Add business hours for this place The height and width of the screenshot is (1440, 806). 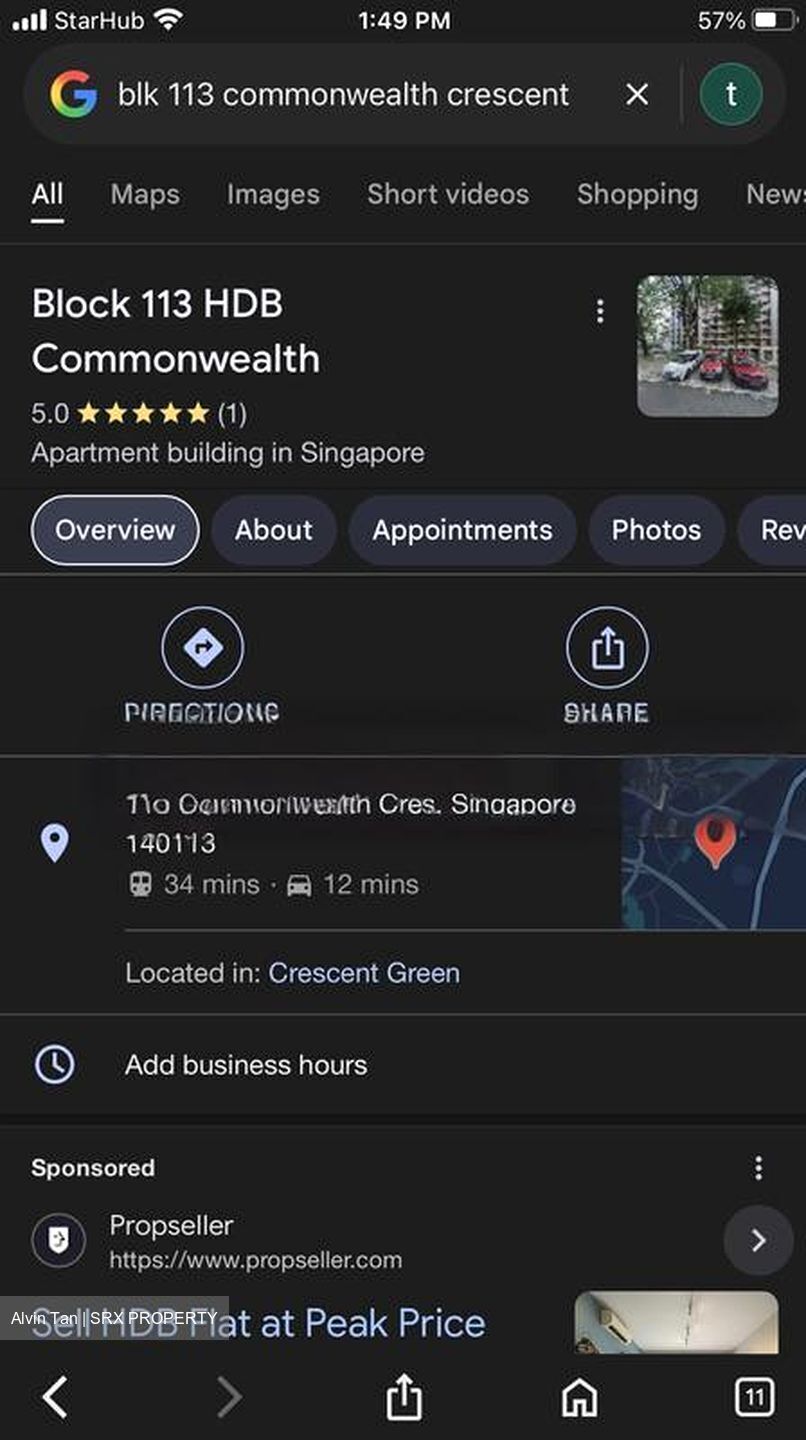pos(245,1065)
